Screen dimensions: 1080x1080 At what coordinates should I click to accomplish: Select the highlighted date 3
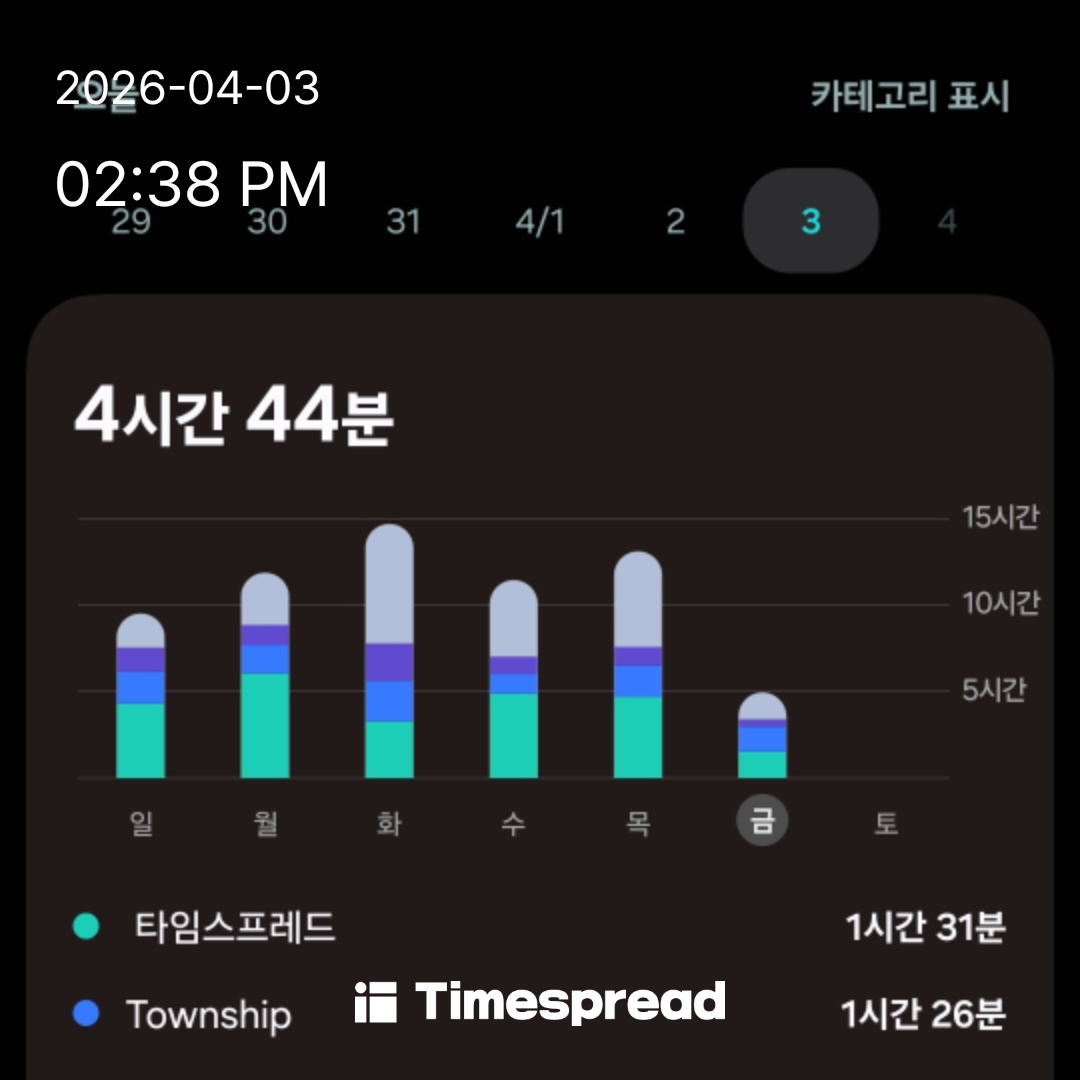(x=811, y=221)
